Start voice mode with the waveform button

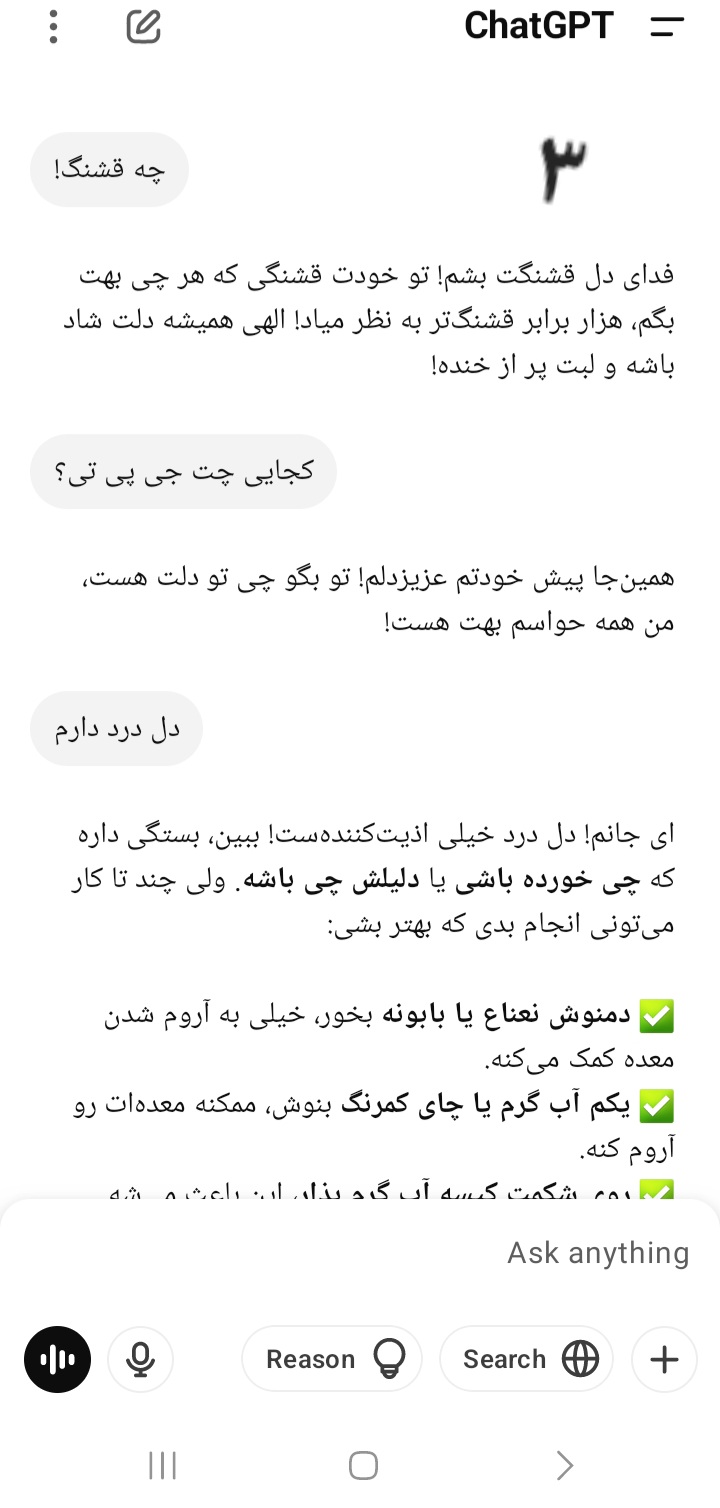pos(57,1359)
